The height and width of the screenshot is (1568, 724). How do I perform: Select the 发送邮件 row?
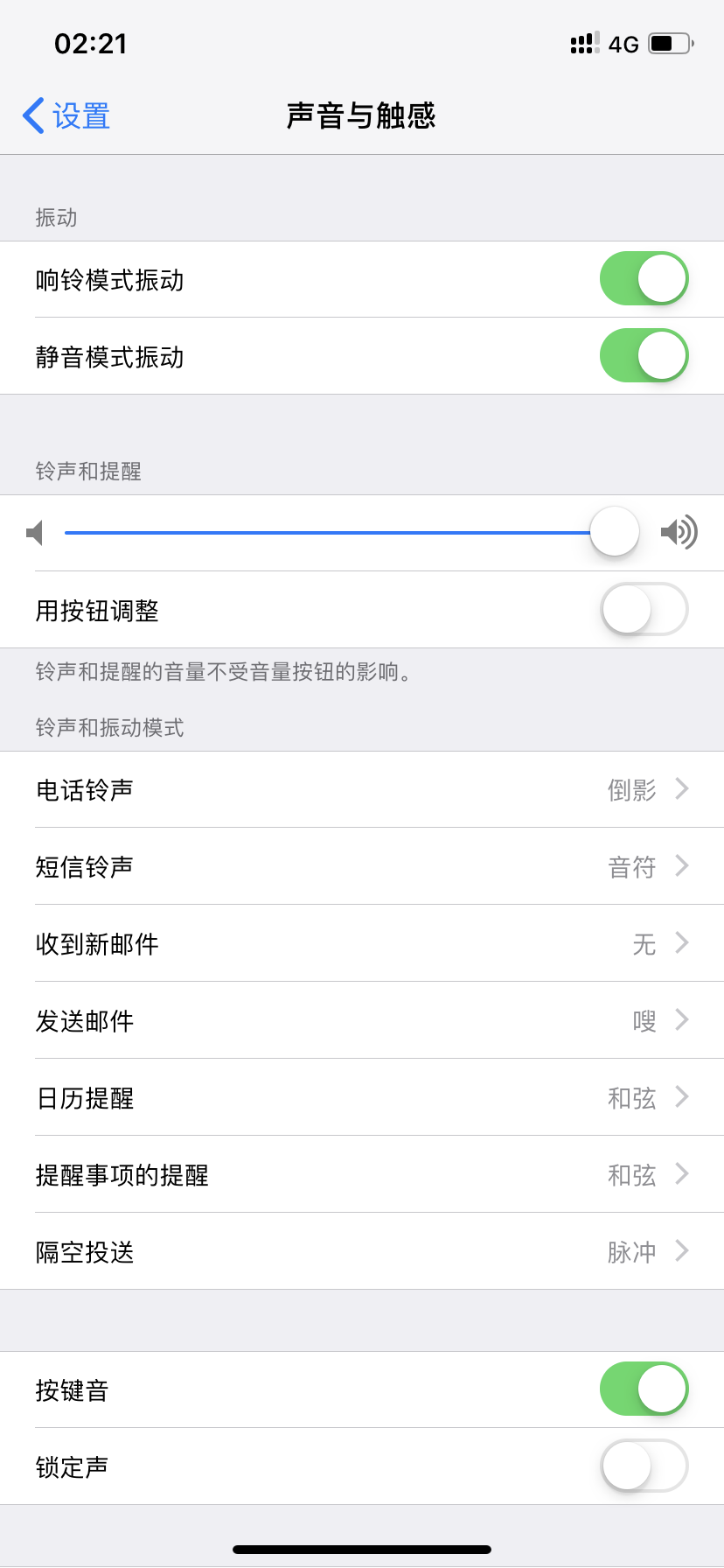(x=362, y=1021)
